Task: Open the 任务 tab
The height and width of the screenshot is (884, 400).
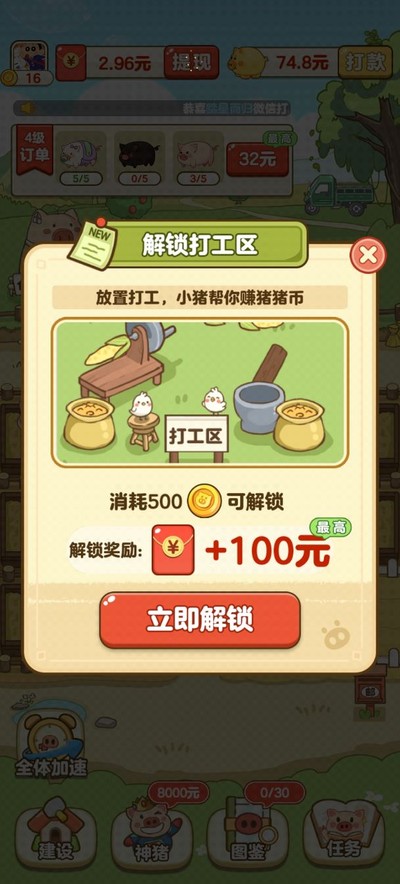Action: 344,832
